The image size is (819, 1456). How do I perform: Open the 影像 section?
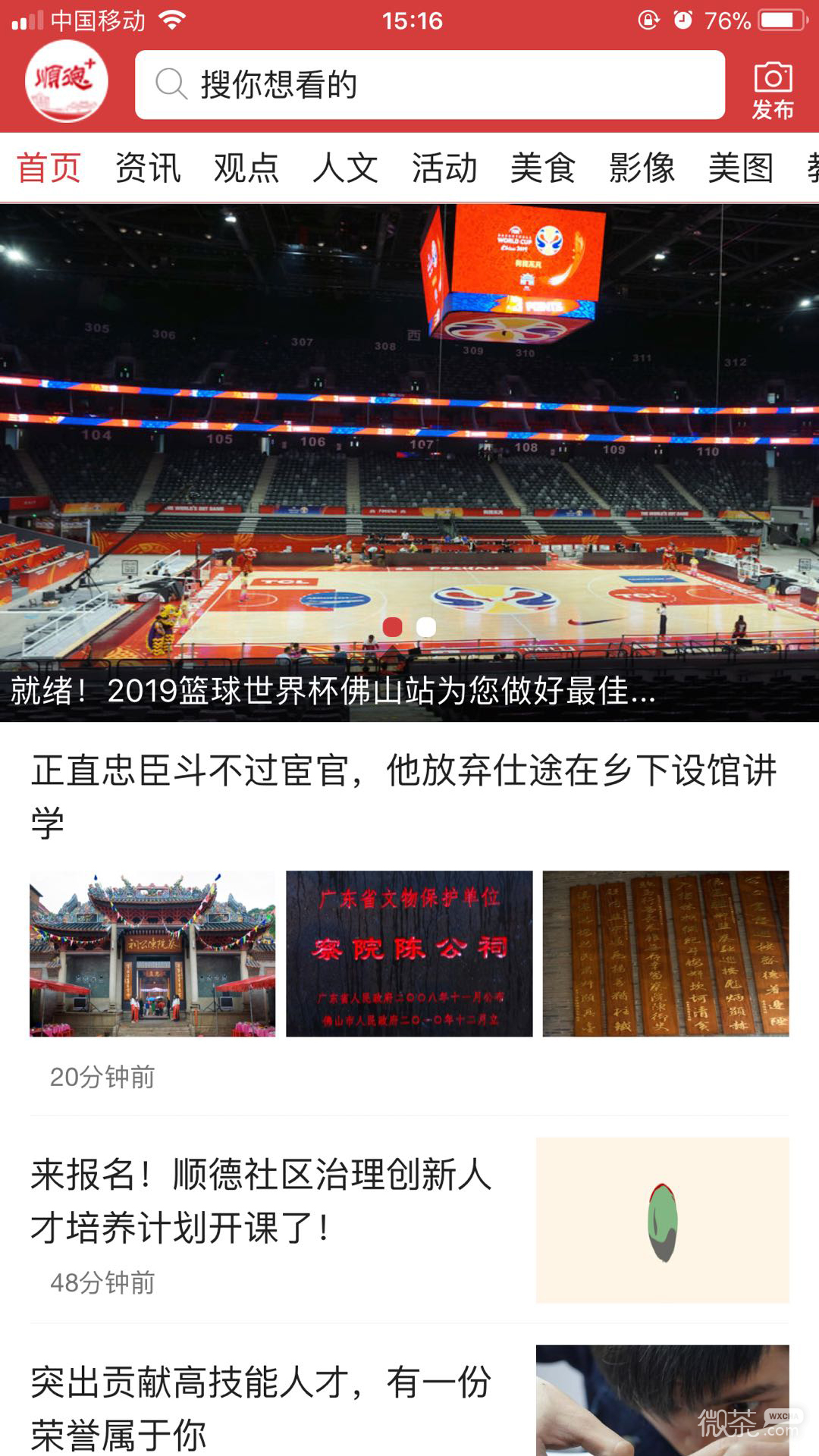641,168
